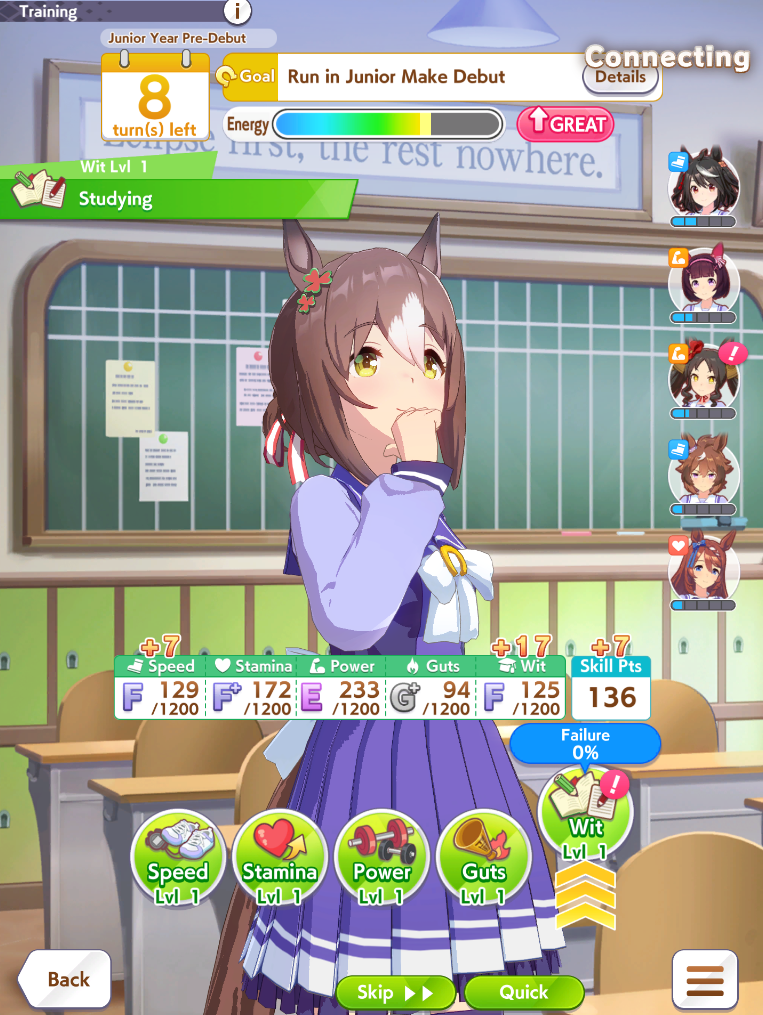The width and height of the screenshot is (763, 1015).
Task: Enable Quick mode
Action: click(524, 992)
